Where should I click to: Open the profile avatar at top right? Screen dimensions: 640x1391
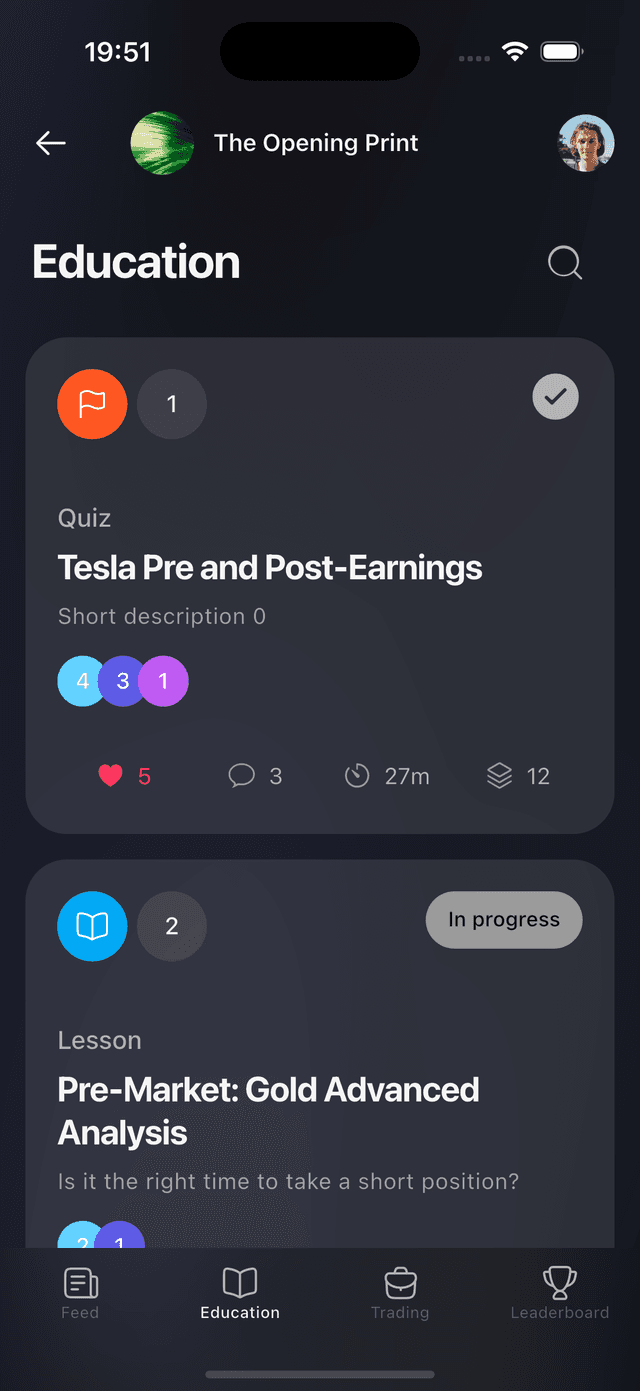click(x=585, y=143)
